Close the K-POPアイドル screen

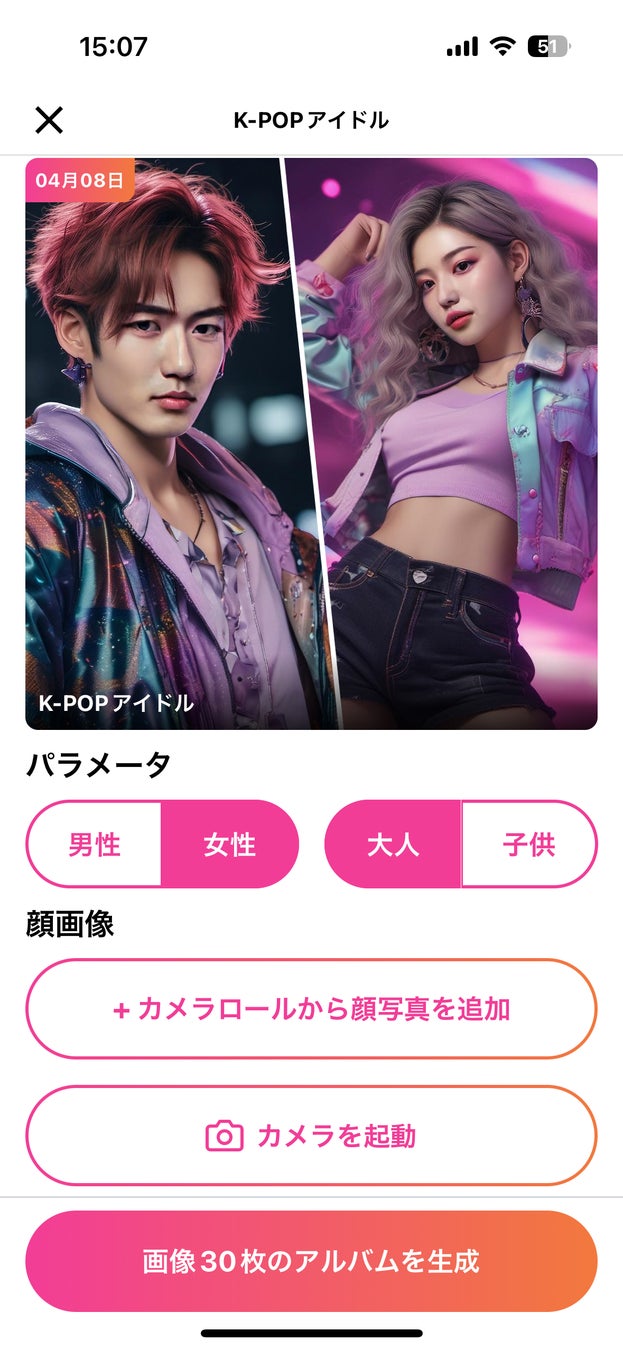pos(49,120)
